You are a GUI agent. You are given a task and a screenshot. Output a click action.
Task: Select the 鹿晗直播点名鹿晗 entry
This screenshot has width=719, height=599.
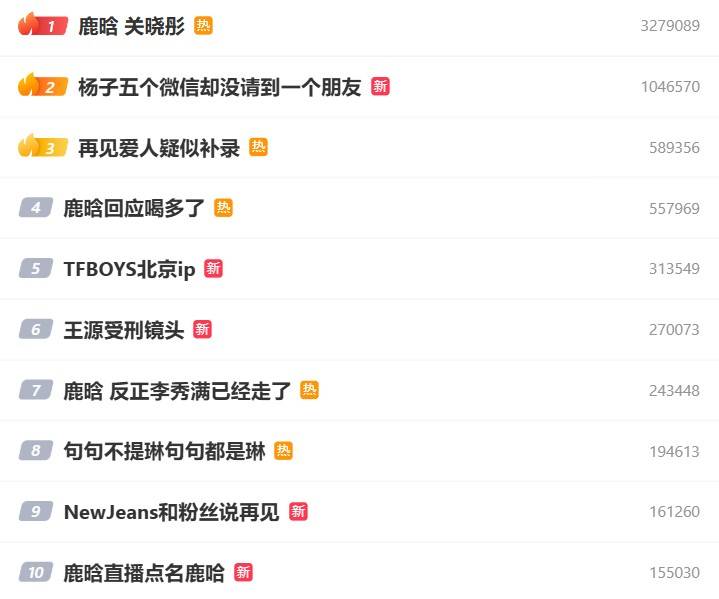[144, 573]
